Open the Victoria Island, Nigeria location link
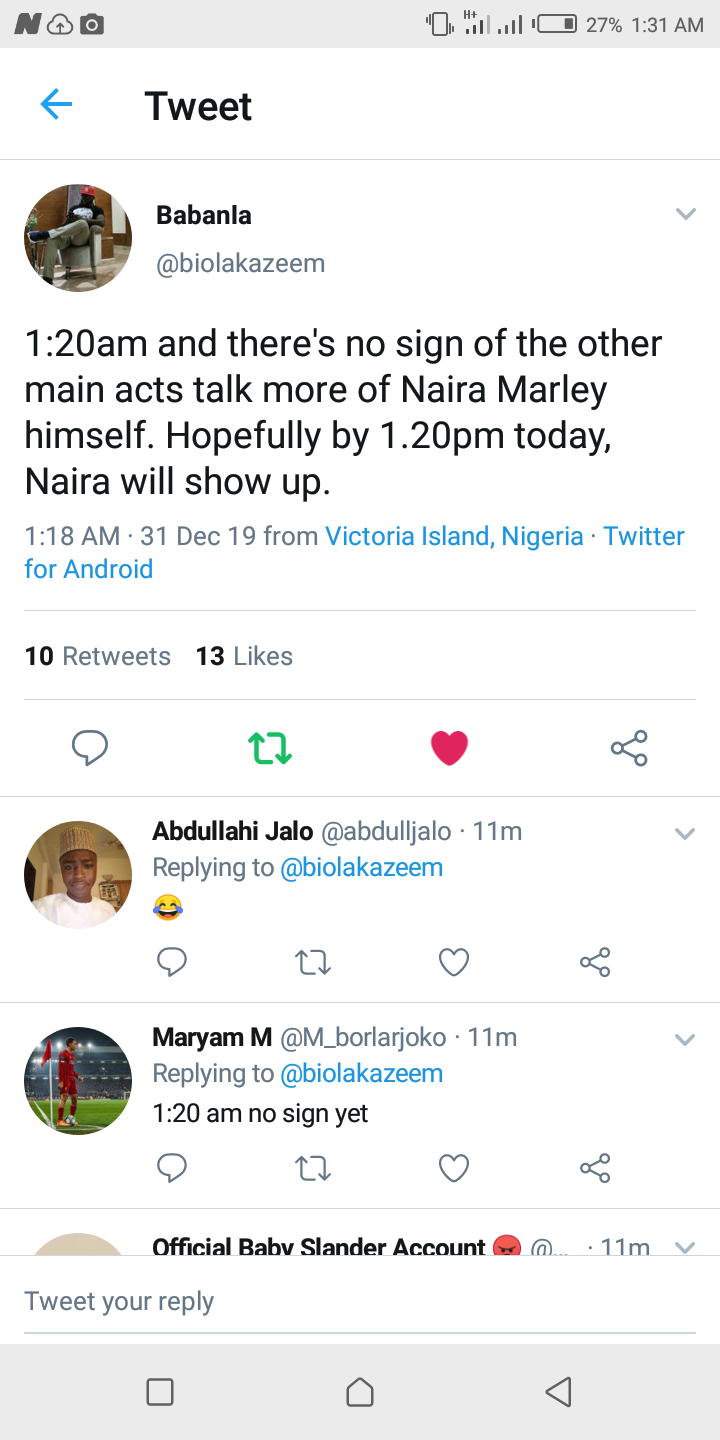 pos(454,536)
